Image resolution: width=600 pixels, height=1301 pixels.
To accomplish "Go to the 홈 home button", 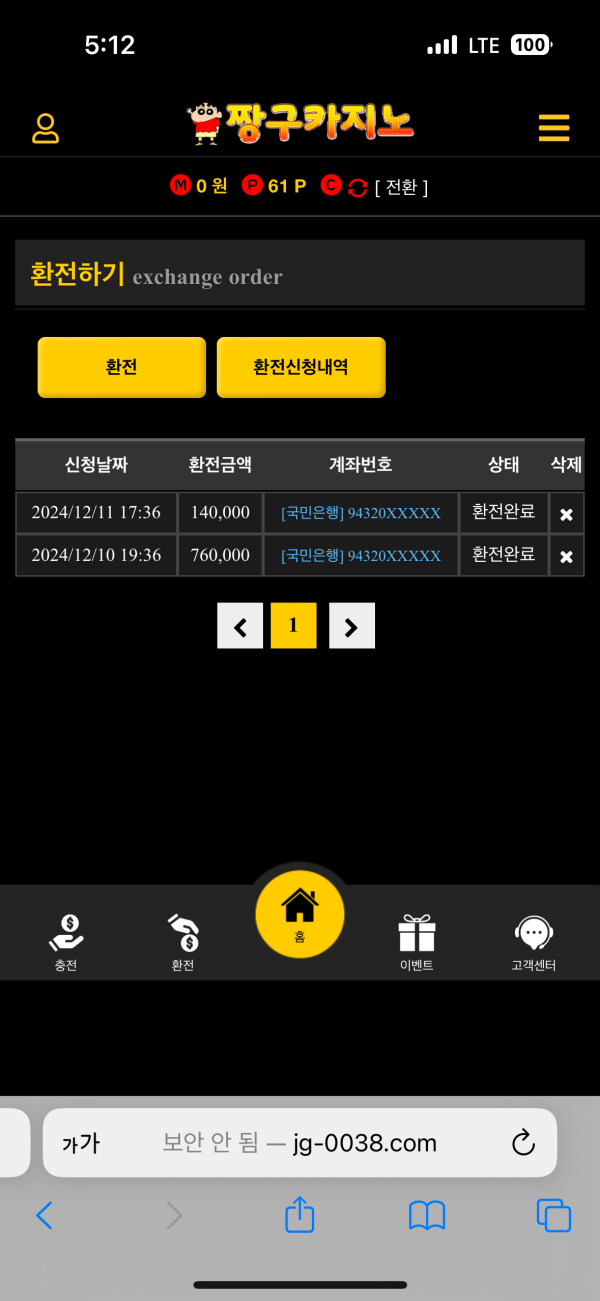I will point(300,913).
